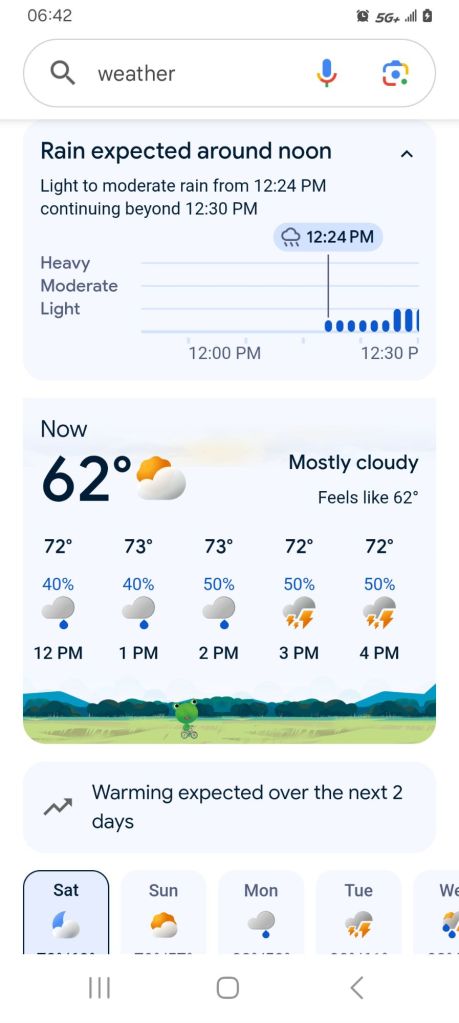Switch to Mon forecast
This screenshot has width=459, height=1023.
tap(261, 912)
